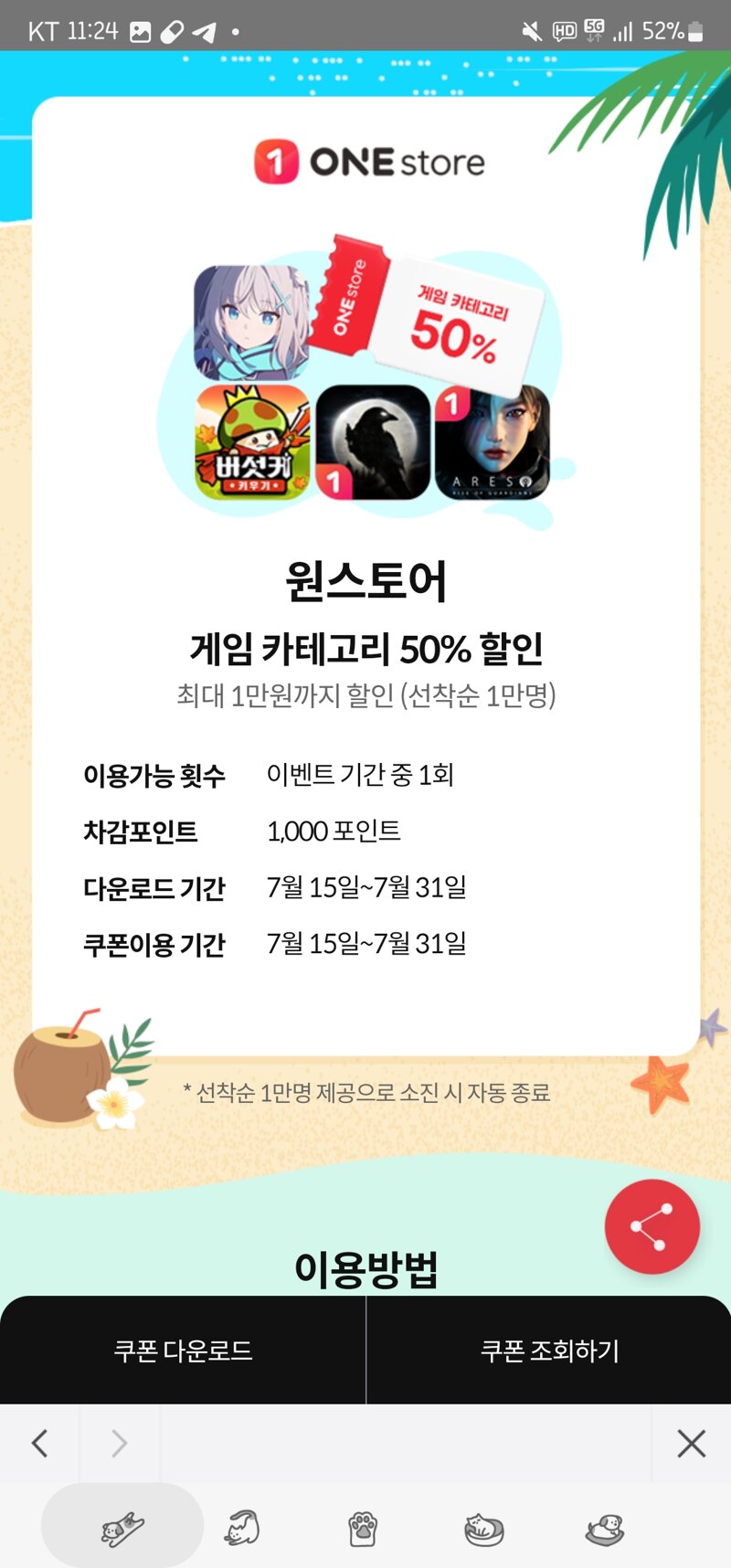Close the in-app browser with the X
The width and height of the screenshot is (731, 1568).
coord(691,1444)
